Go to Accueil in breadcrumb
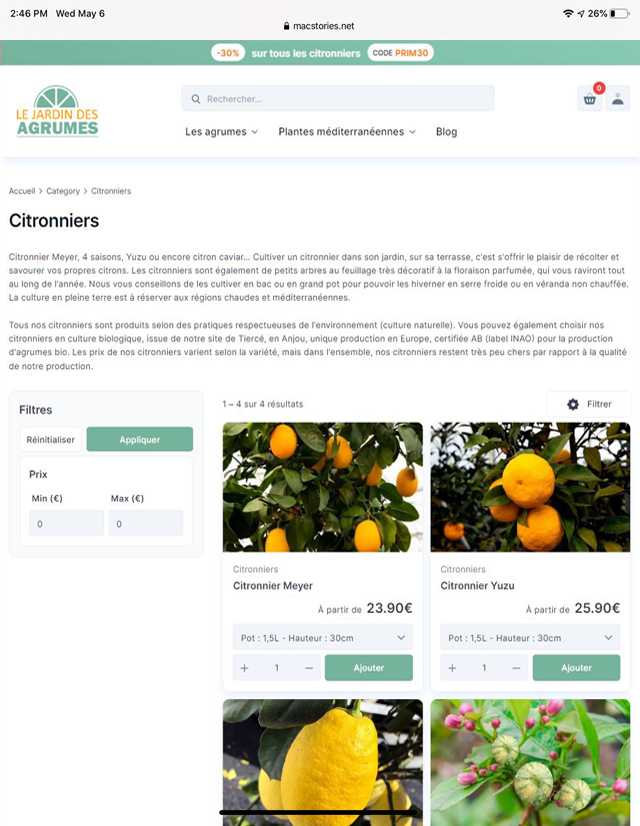This screenshot has width=640, height=826. click(x=22, y=191)
